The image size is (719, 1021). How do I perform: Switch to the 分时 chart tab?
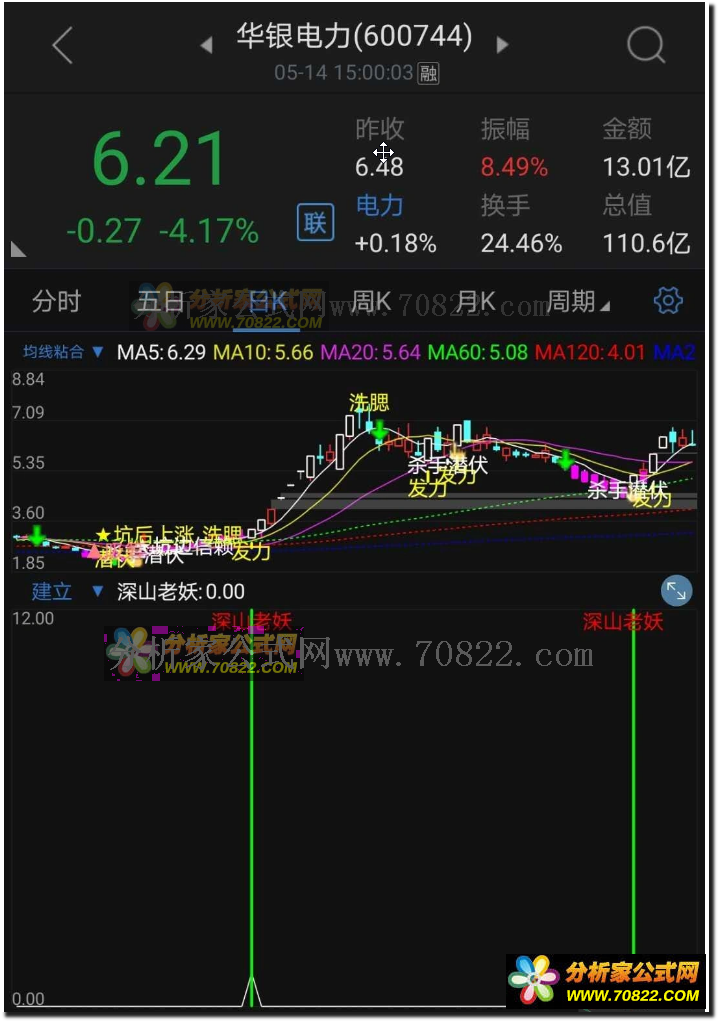point(56,301)
